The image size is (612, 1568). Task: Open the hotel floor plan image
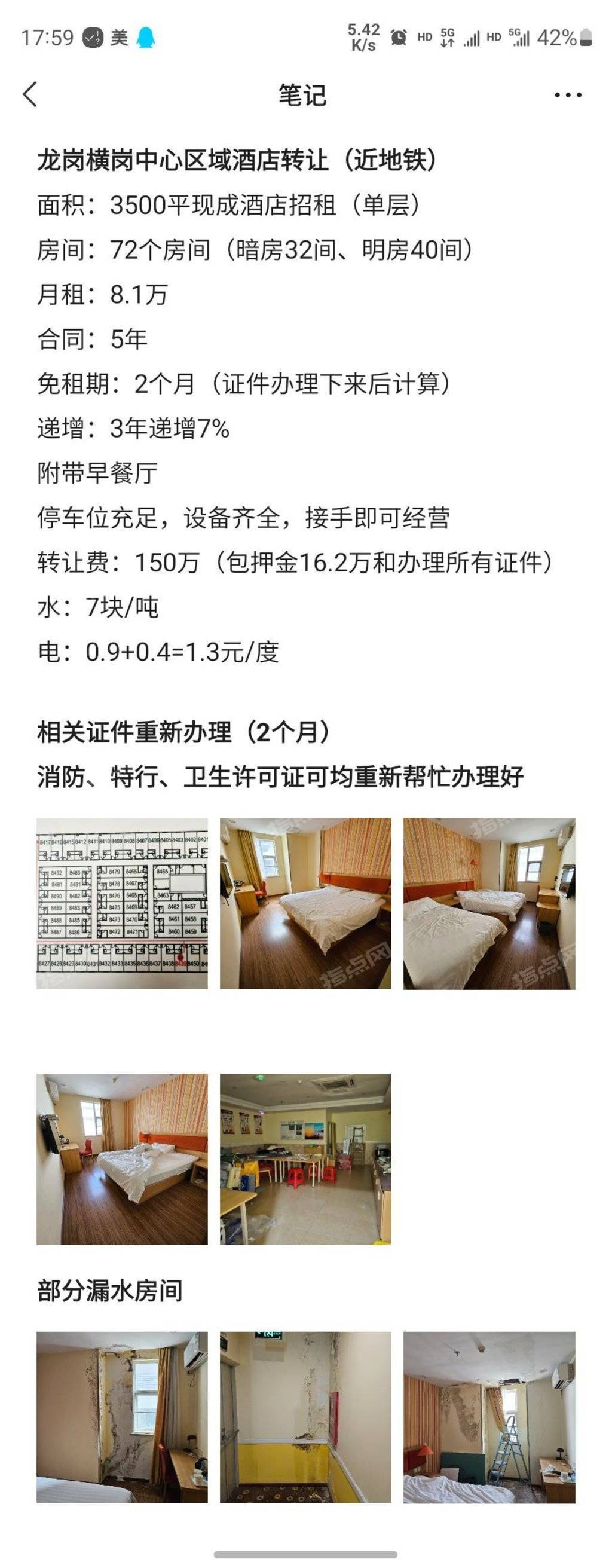[x=123, y=903]
